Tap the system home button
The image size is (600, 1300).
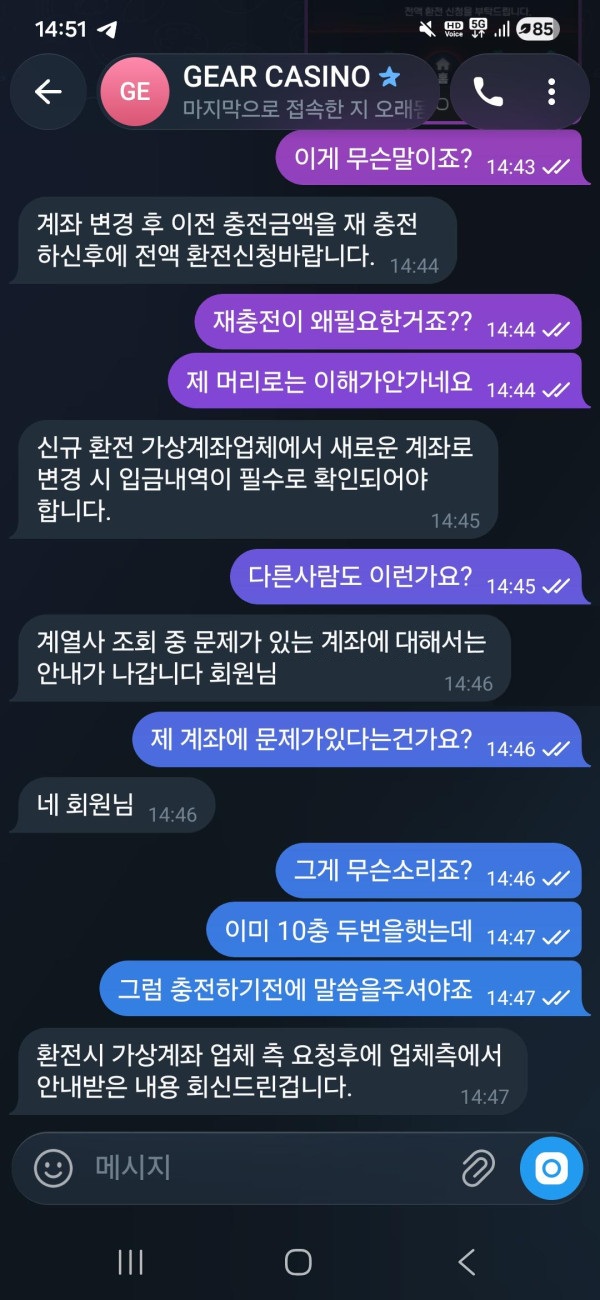click(298, 1262)
